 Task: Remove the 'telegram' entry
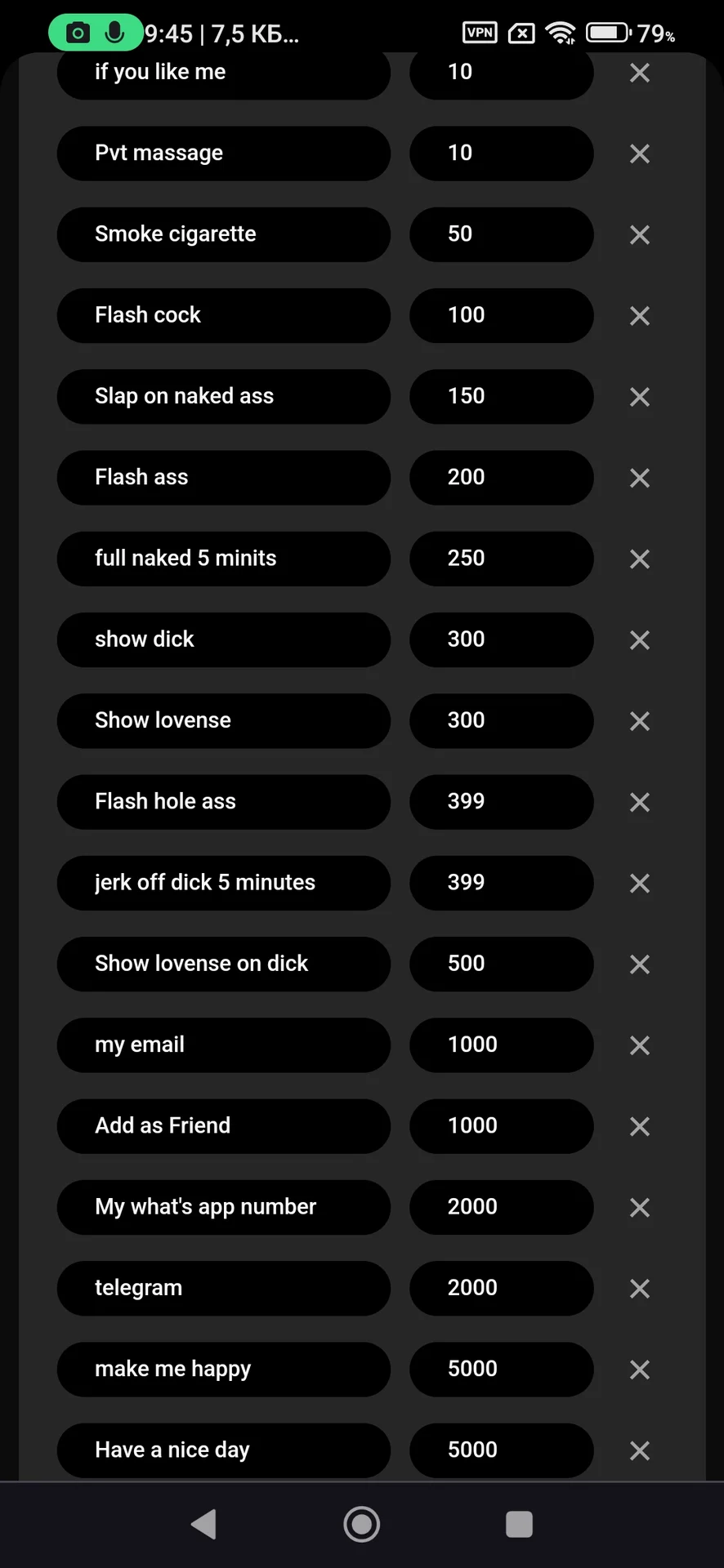click(x=639, y=1289)
